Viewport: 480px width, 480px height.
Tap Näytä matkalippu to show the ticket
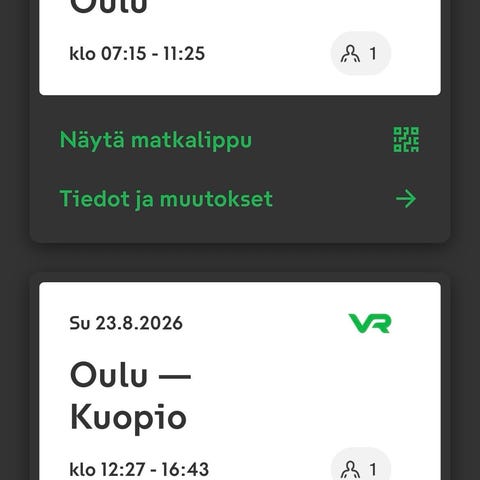[x=239, y=140]
